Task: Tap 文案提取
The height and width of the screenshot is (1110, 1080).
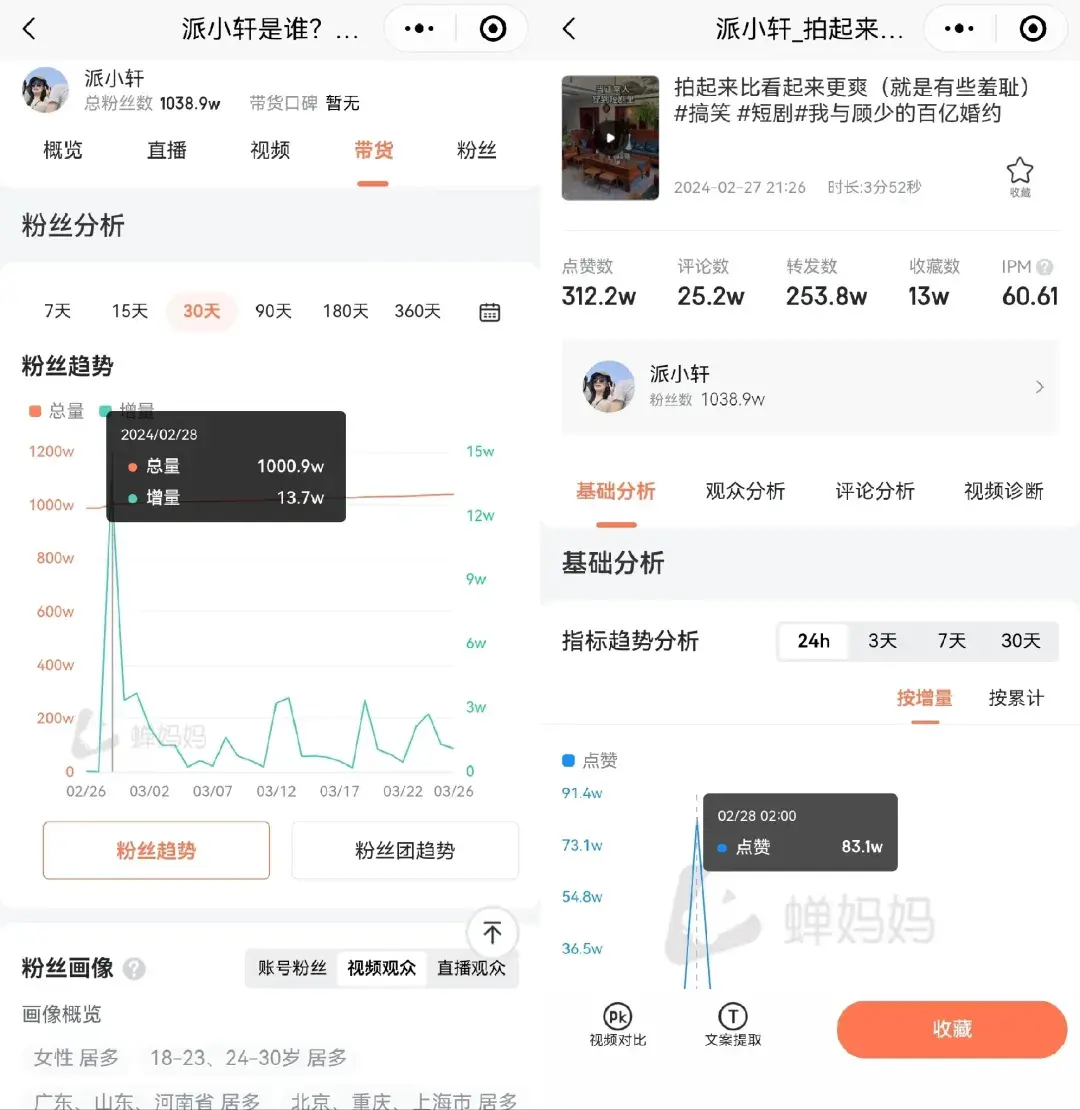Action: pyautogui.click(x=733, y=1026)
